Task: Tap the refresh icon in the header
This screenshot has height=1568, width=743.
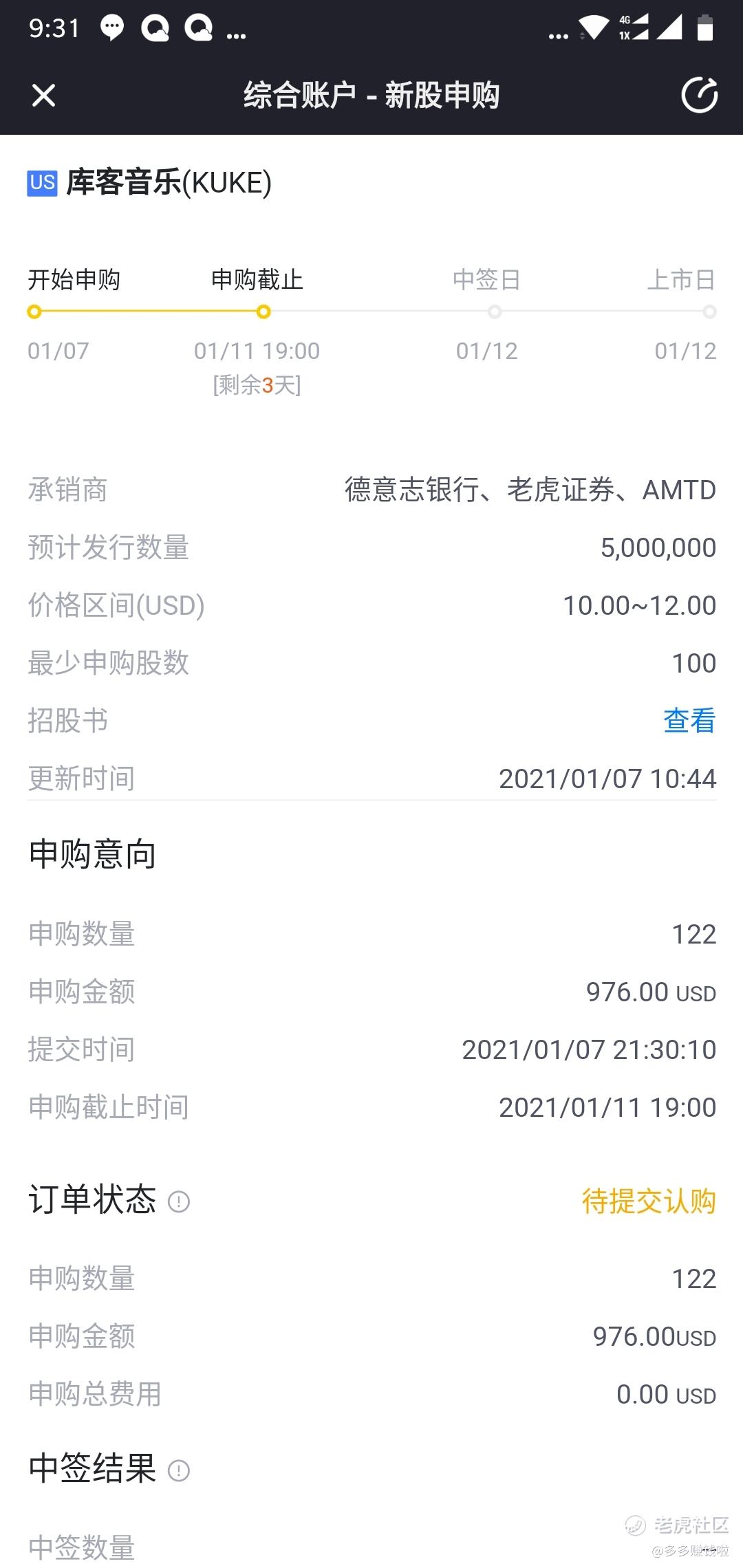Action: [699, 95]
